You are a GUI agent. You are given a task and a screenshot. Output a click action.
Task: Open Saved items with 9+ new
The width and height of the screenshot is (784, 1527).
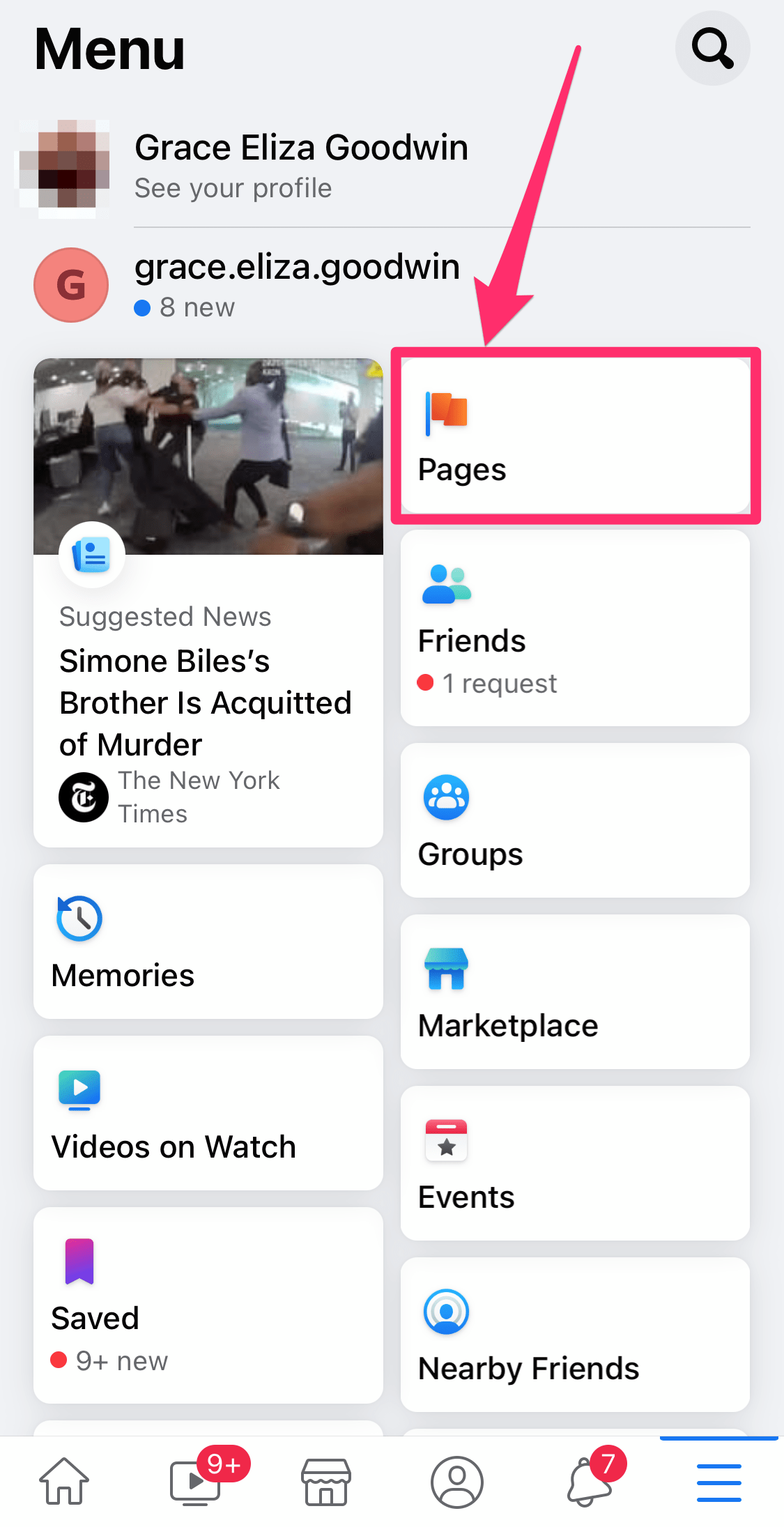pyautogui.click(x=208, y=1305)
